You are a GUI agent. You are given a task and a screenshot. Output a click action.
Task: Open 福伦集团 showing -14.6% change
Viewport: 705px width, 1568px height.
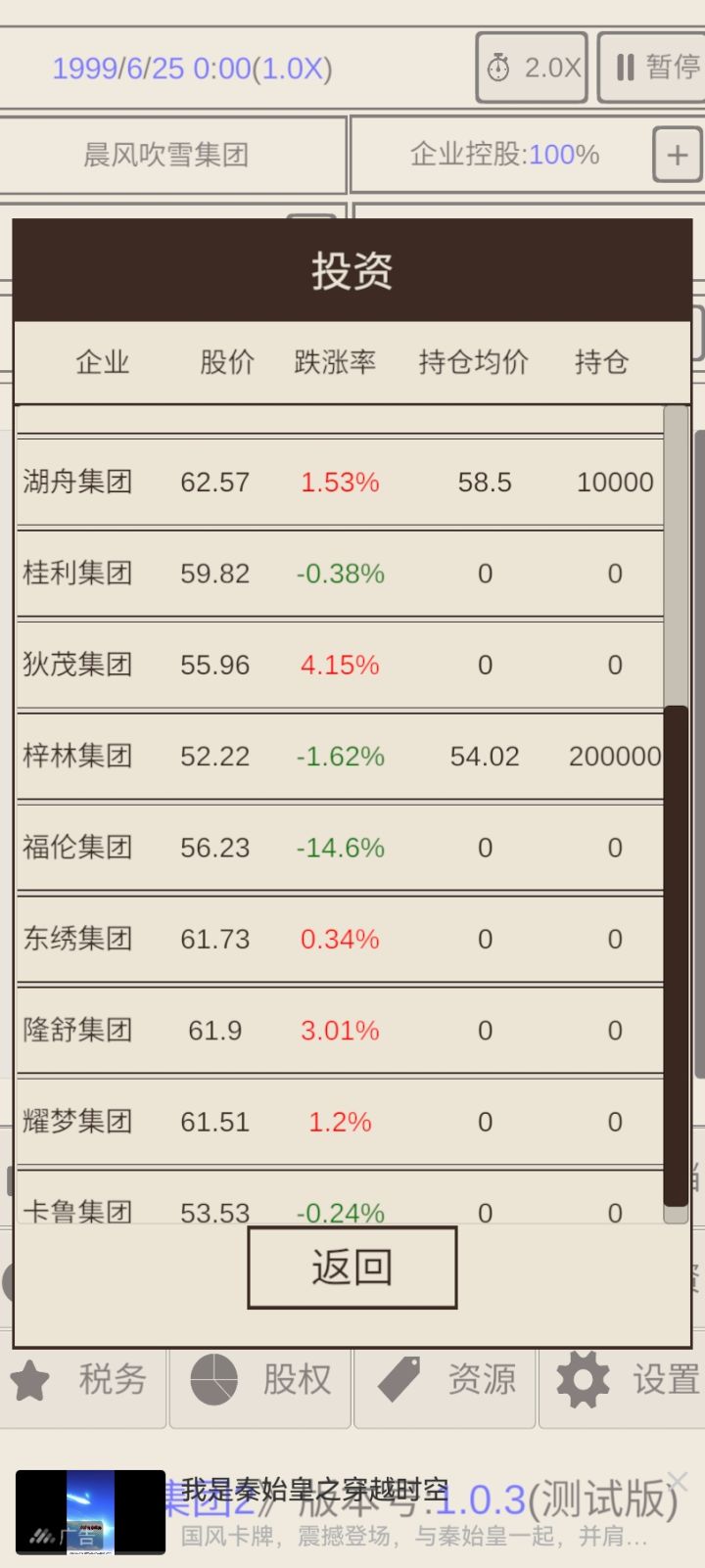(340, 847)
